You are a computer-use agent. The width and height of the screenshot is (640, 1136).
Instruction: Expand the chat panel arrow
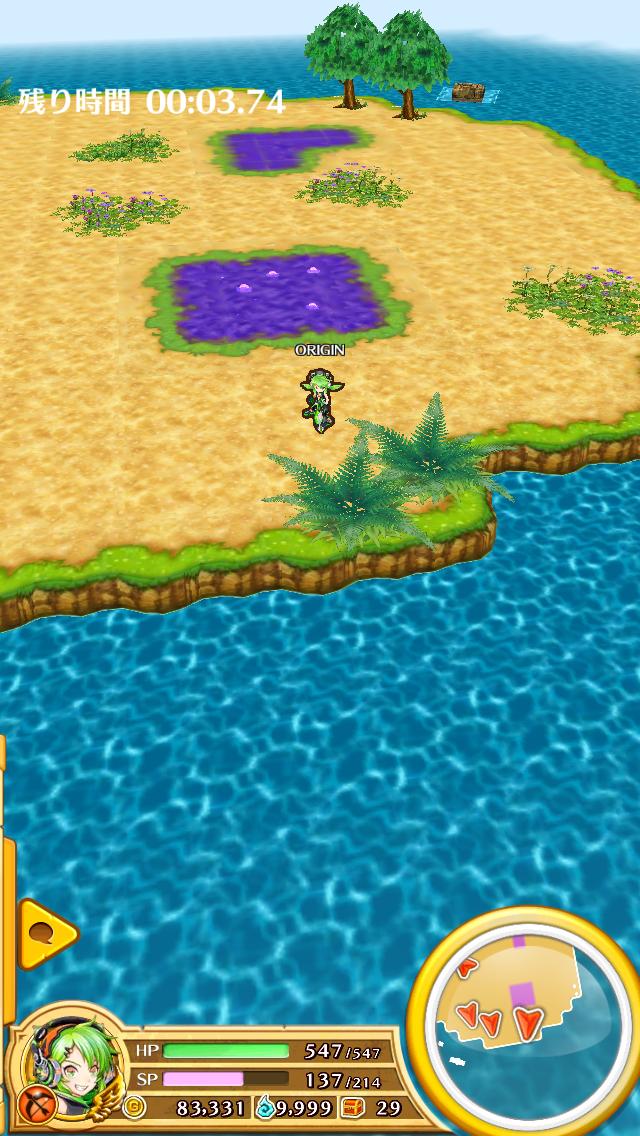click(x=46, y=933)
